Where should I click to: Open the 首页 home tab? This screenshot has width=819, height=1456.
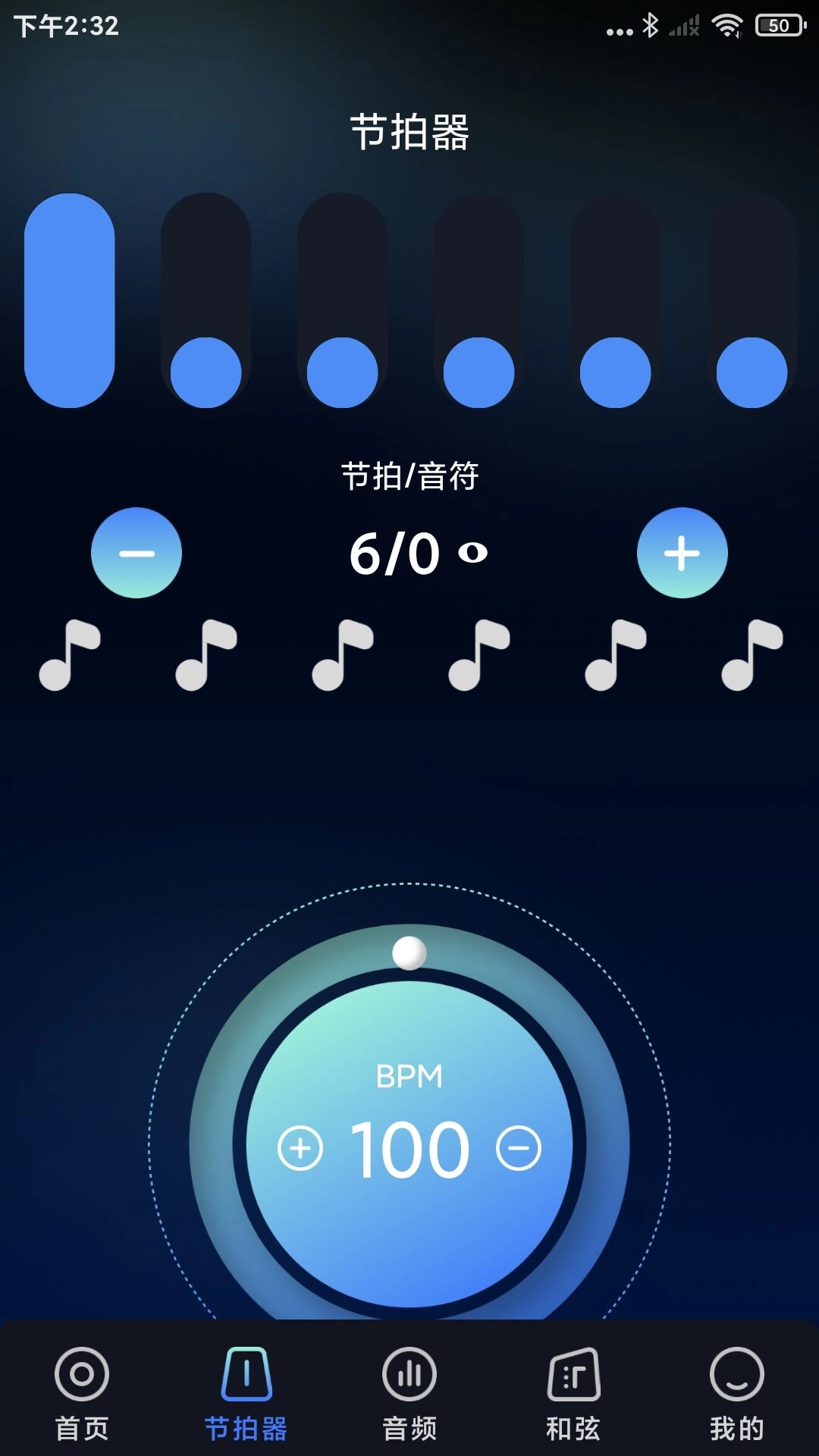(x=82, y=1394)
